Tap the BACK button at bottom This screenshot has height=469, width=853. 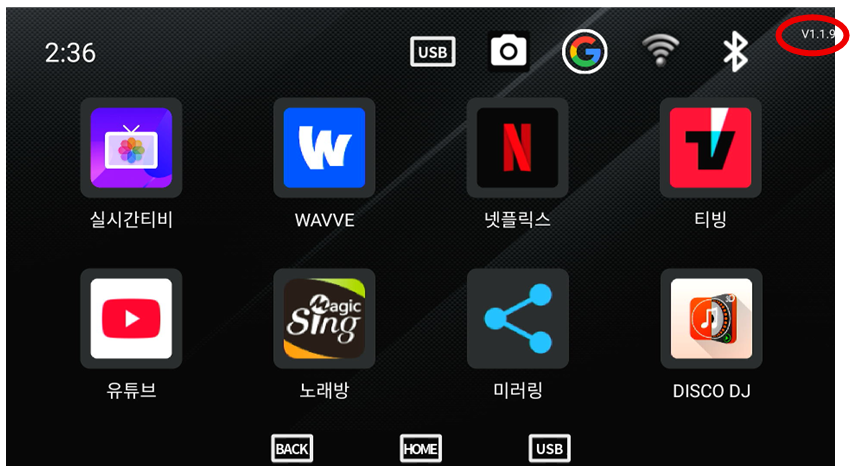[x=291, y=449]
